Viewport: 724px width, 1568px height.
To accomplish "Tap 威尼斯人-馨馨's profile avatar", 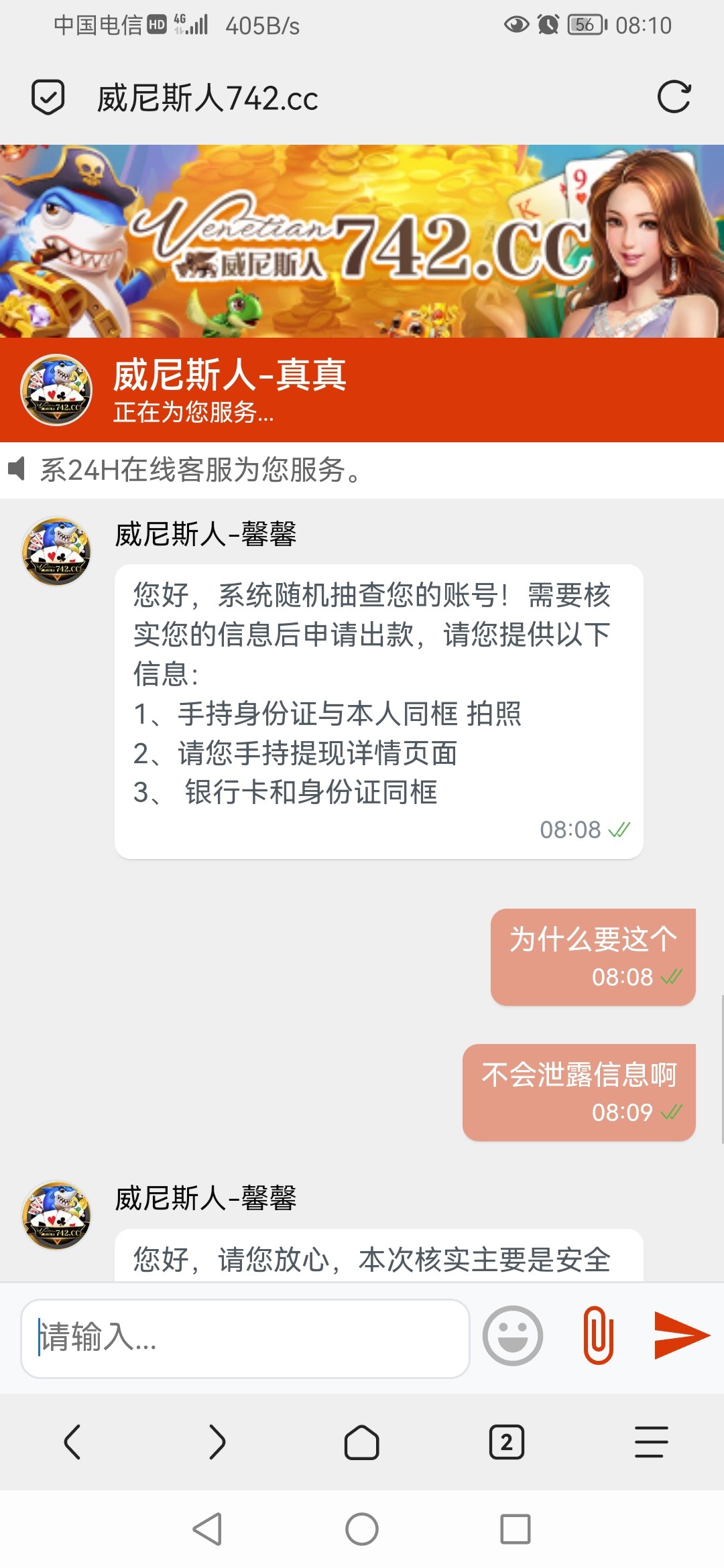I will tap(57, 549).
